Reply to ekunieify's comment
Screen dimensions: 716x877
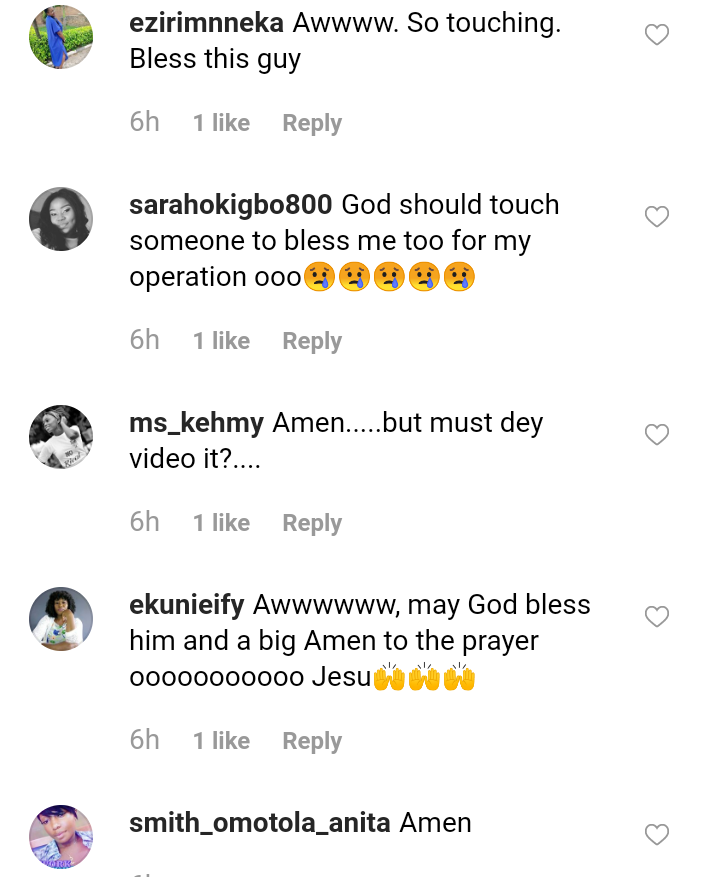311,741
